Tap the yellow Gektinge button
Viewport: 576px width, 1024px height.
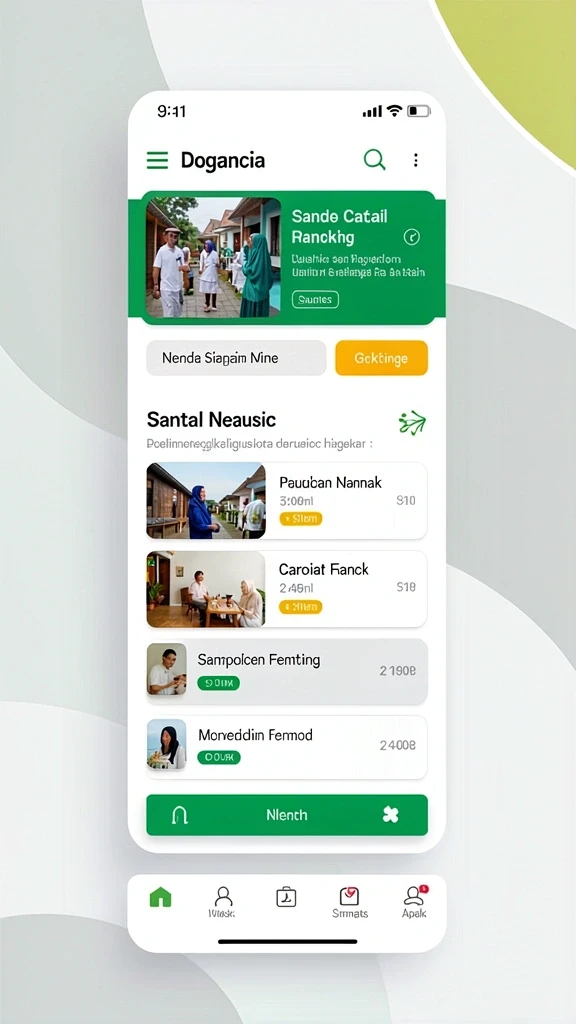[381, 358]
